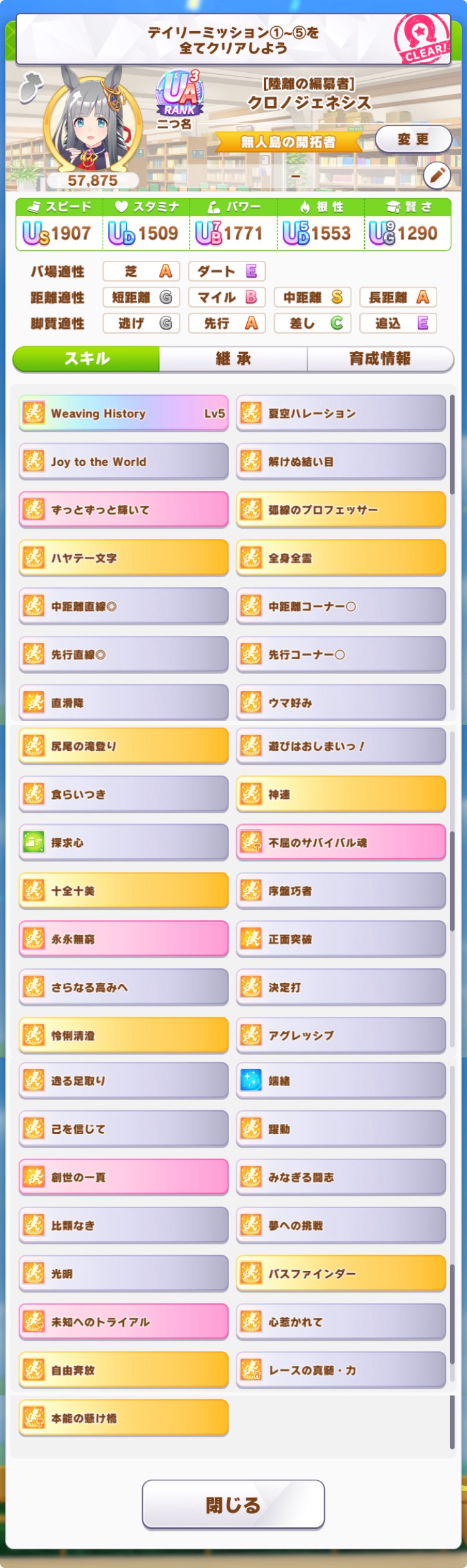Open the Weaving History Lv5 skill
The width and height of the screenshot is (467, 1568).
[123, 413]
